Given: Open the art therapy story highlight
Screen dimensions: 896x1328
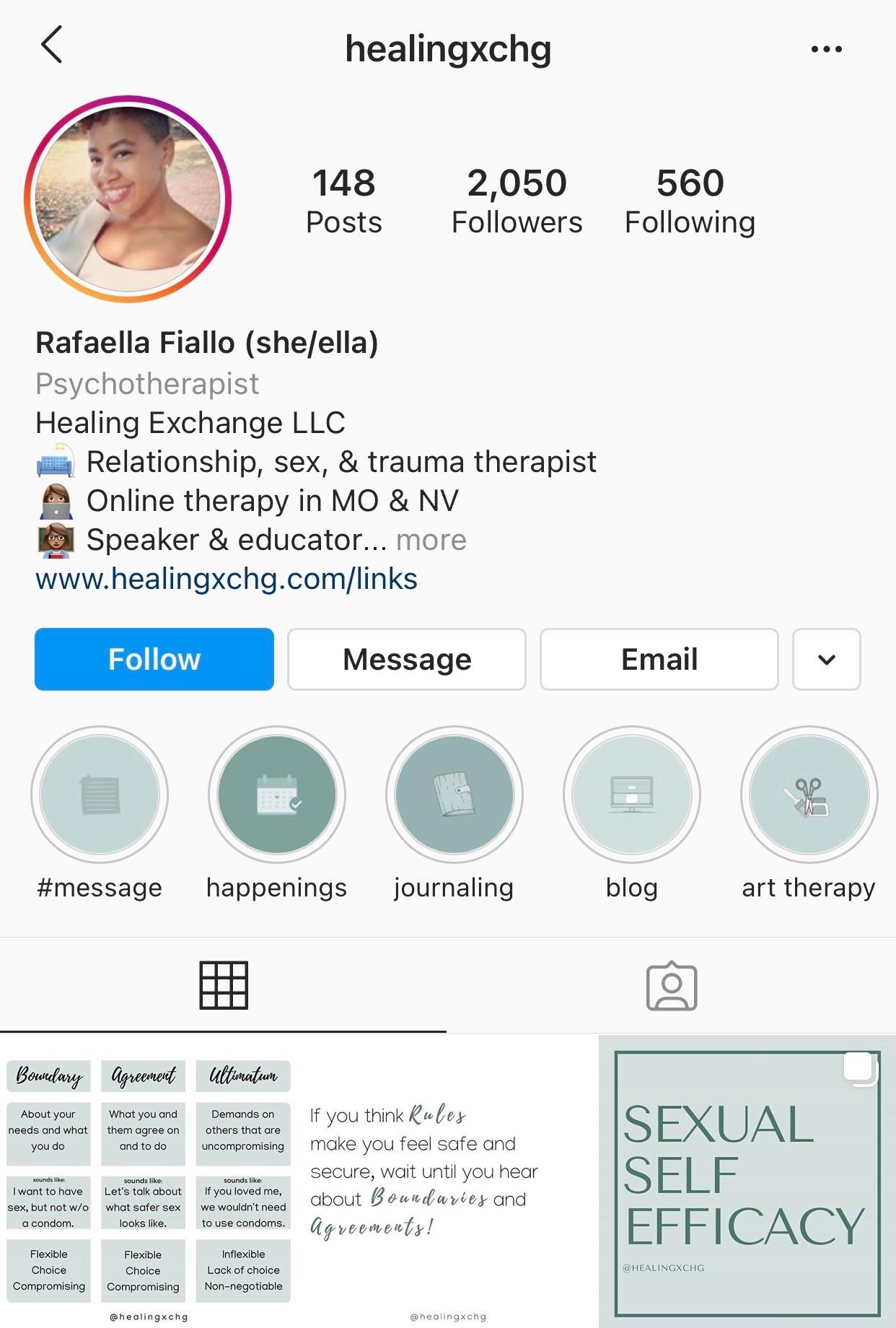Looking at the screenshot, I should [x=809, y=794].
